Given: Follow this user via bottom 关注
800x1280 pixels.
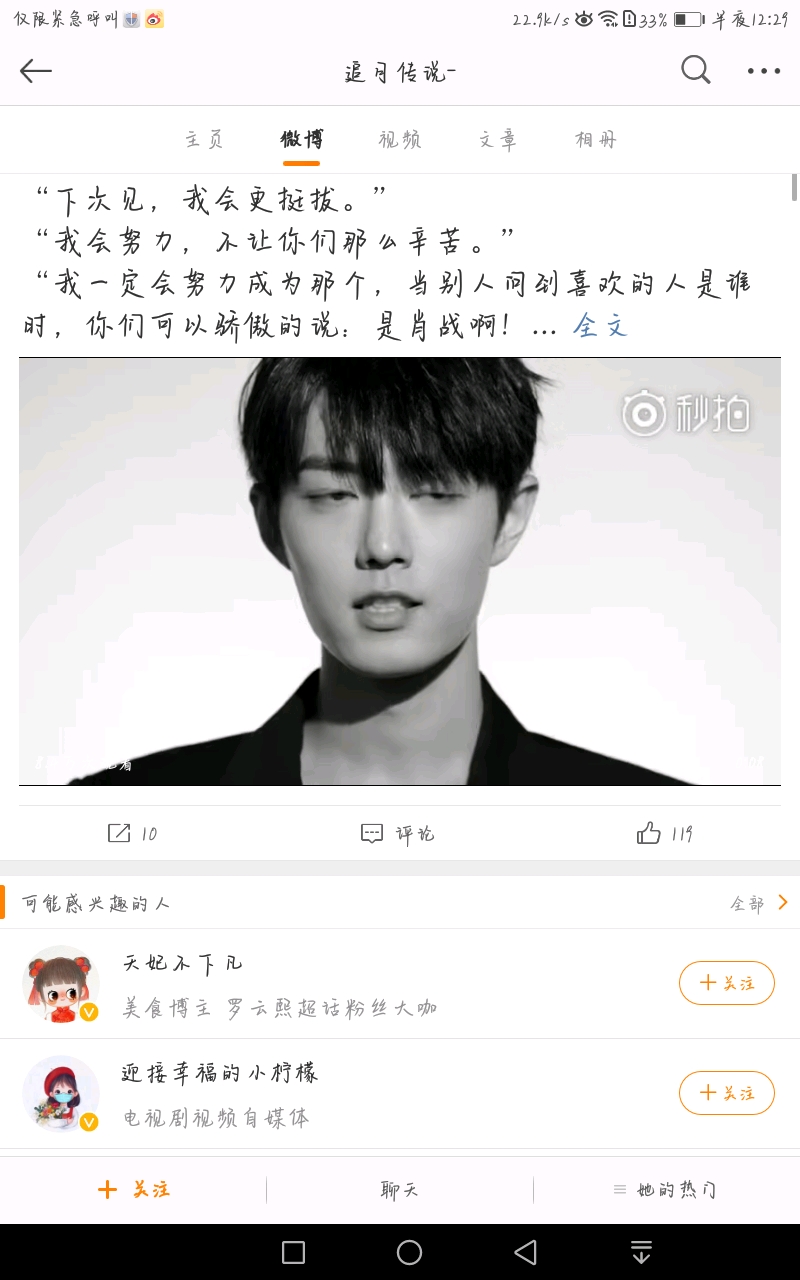Looking at the screenshot, I should [133, 1189].
